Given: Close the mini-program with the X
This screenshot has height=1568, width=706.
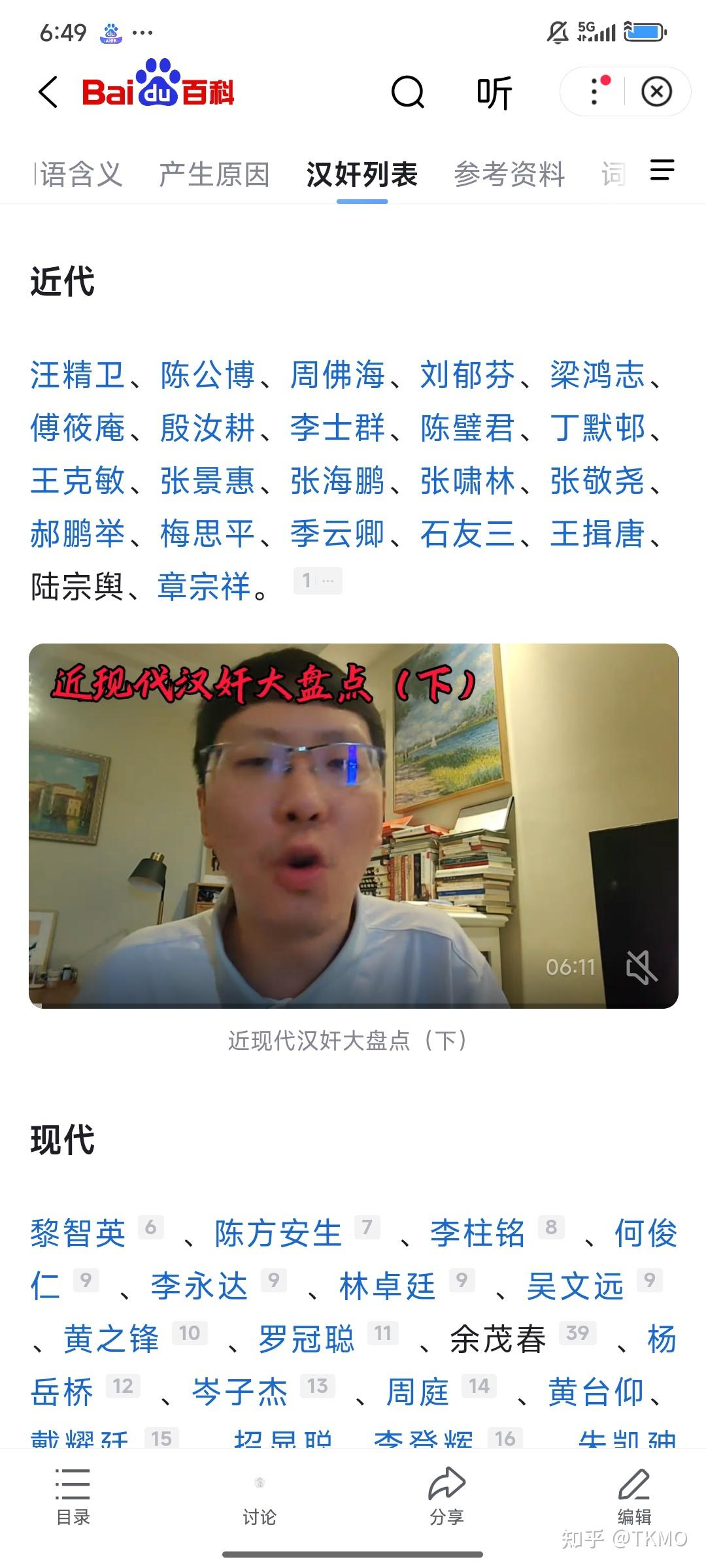Looking at the screenshot, I should tap(656, 91).
